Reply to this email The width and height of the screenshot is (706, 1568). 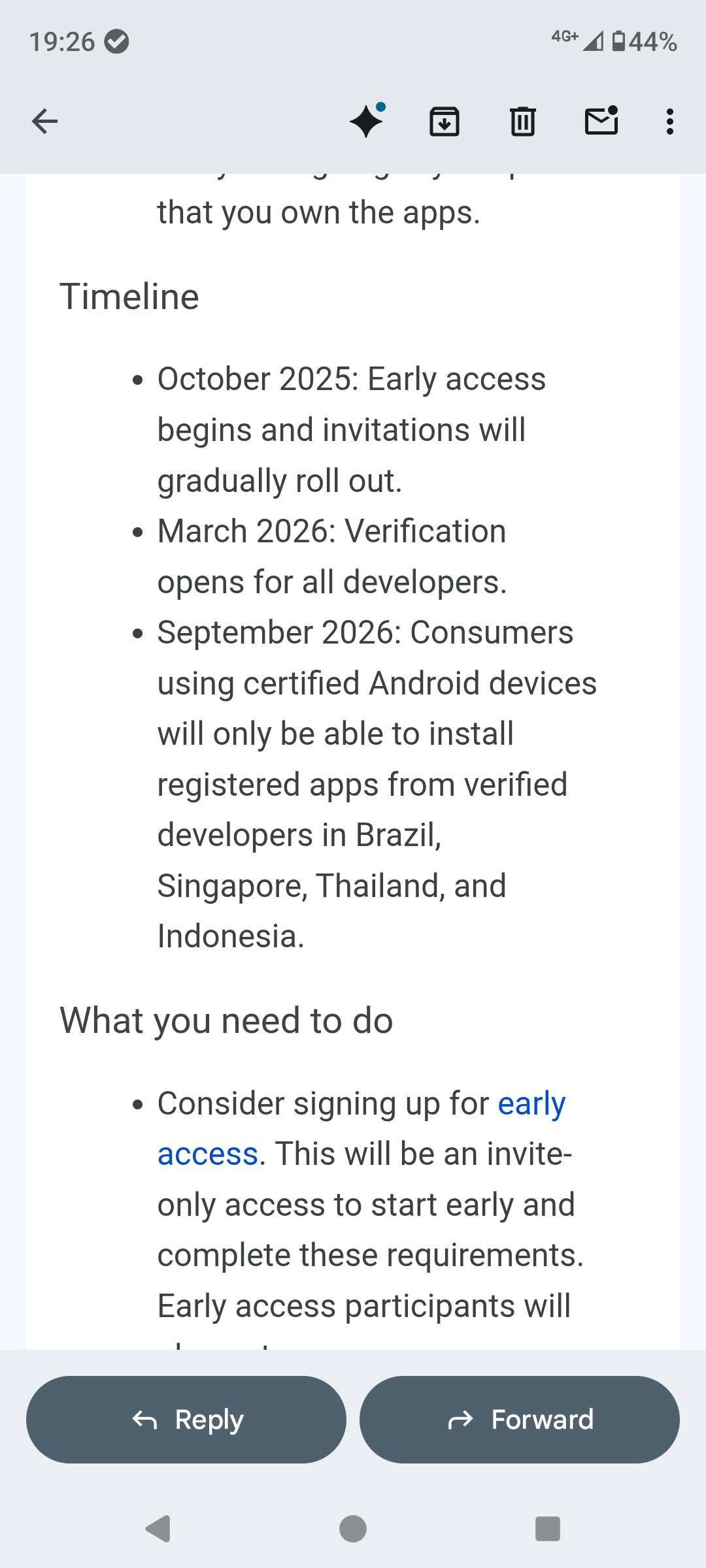[x=186, y=1419]
